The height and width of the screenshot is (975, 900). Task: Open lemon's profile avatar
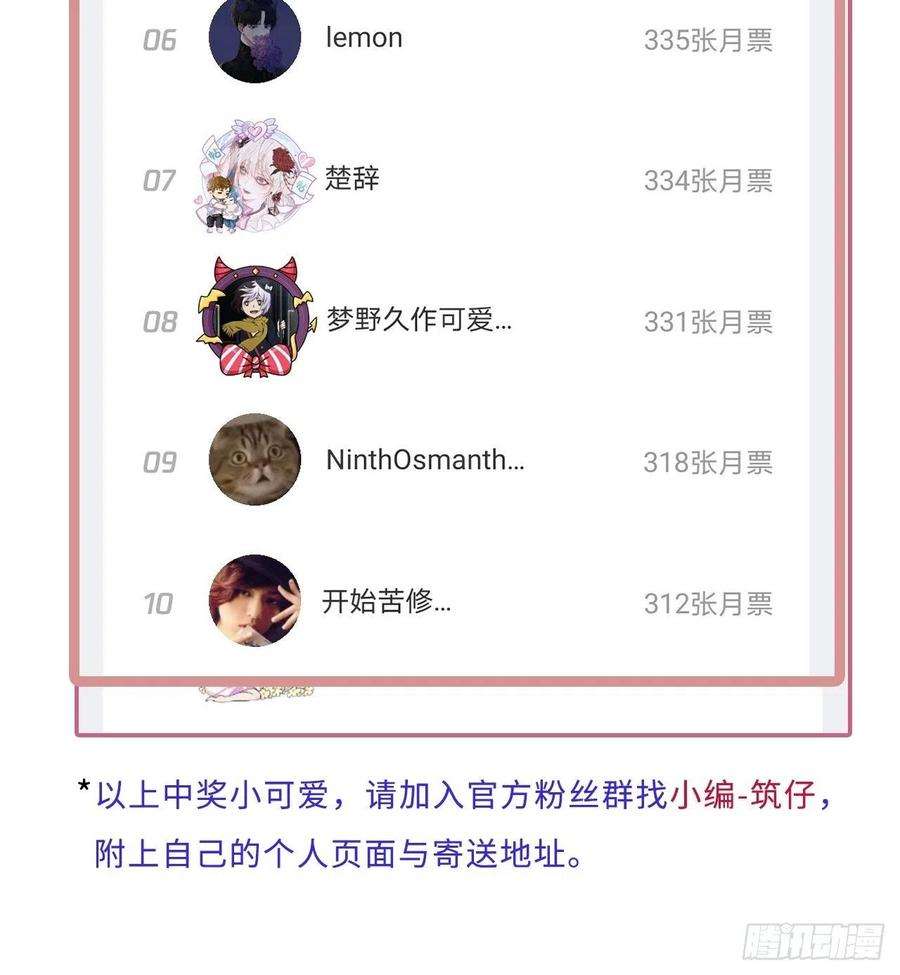coord(254,40)
